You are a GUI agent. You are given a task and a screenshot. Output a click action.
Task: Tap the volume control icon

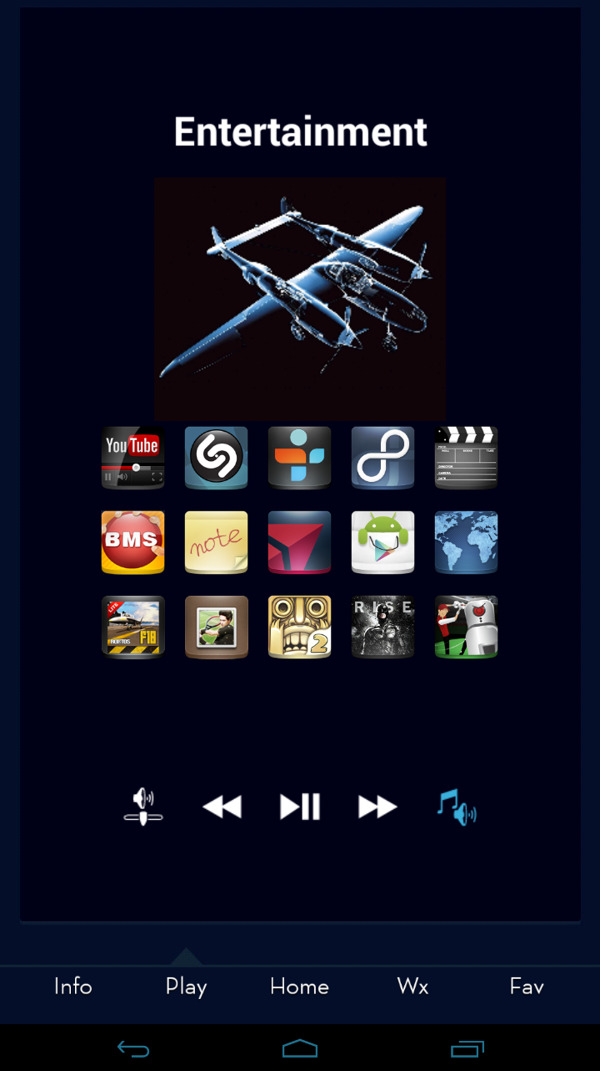coord(144,806)
